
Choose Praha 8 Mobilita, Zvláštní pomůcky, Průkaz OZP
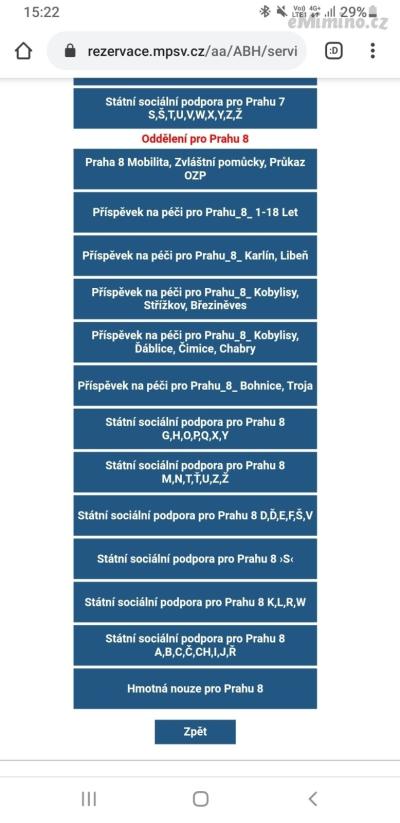pyautogui.click(x=195, y=169)
